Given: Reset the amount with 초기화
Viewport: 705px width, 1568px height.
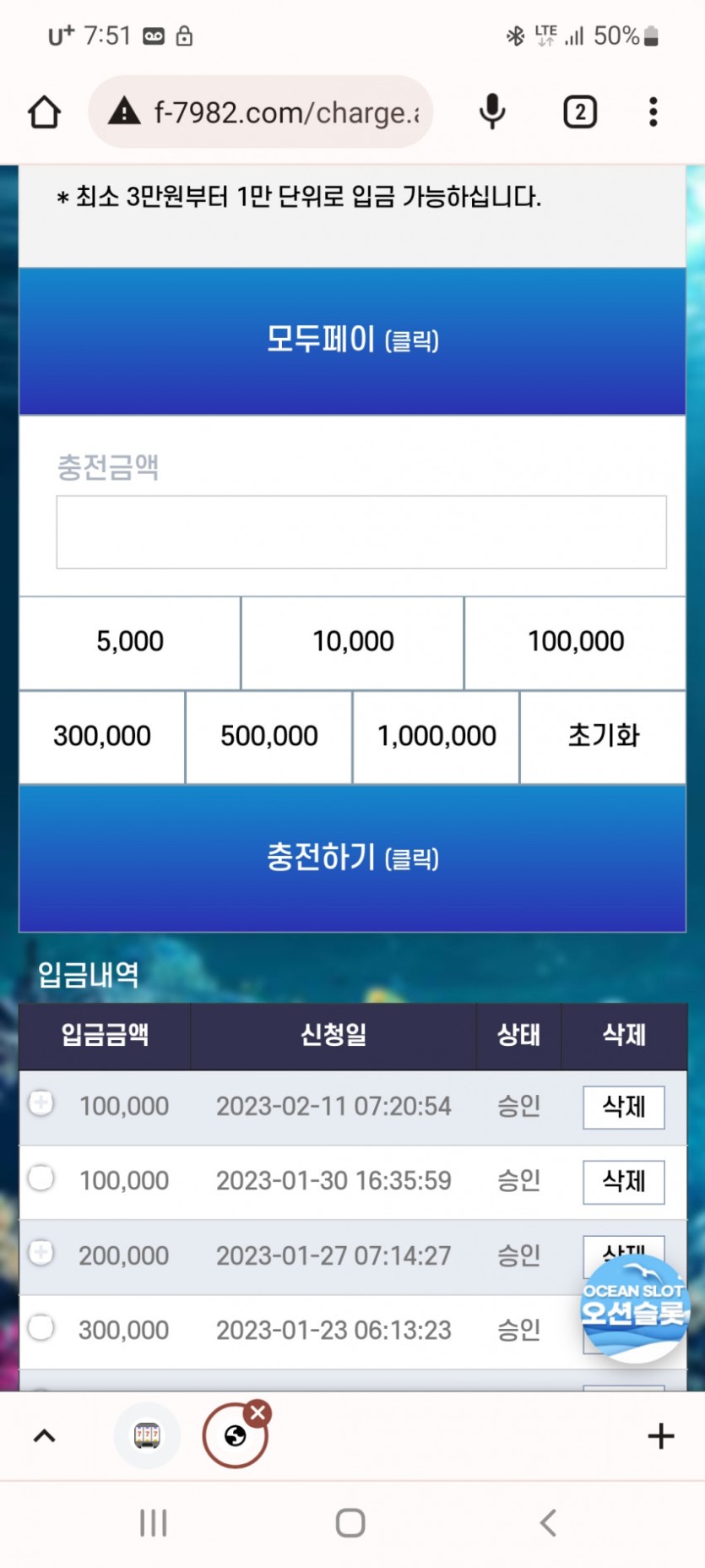Looking at the screenshot, I should [603, 737].
